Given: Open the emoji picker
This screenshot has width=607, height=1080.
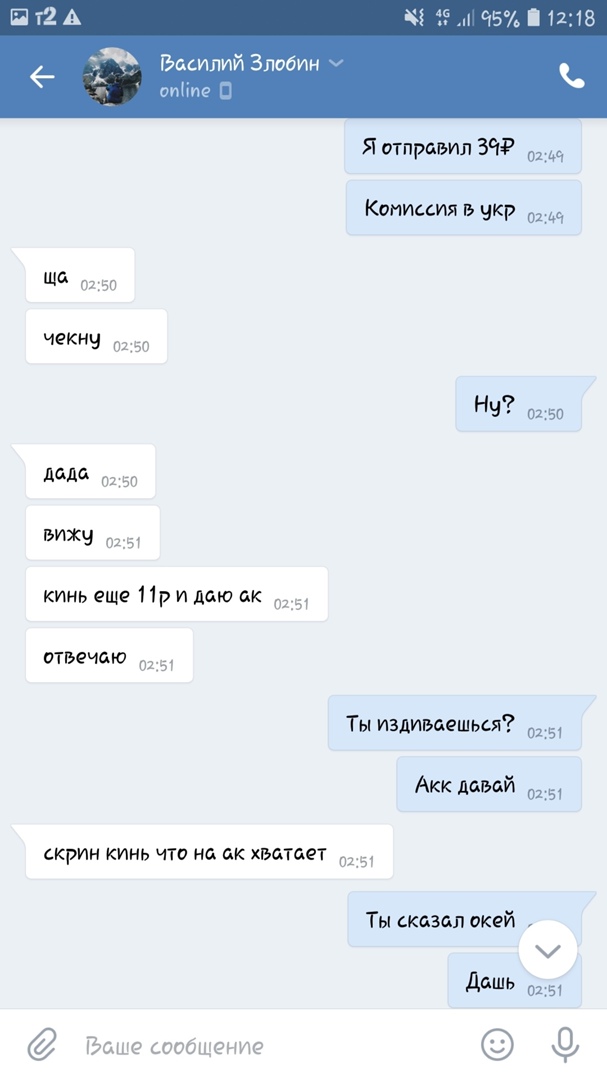Looking at the screenshot, I should [x=497, y=1045].
